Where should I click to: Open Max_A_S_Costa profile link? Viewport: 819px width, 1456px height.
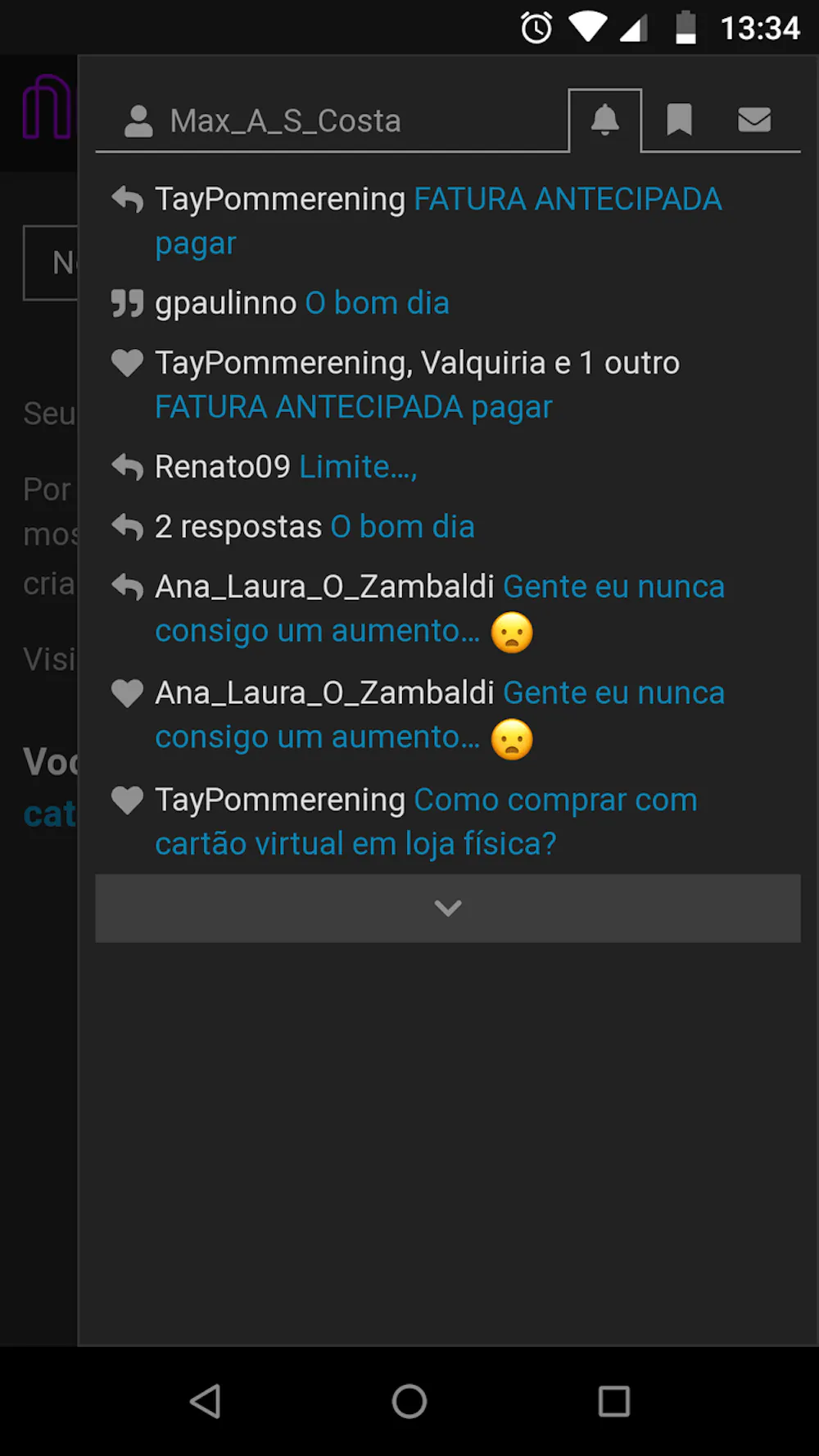coord(264,121)
